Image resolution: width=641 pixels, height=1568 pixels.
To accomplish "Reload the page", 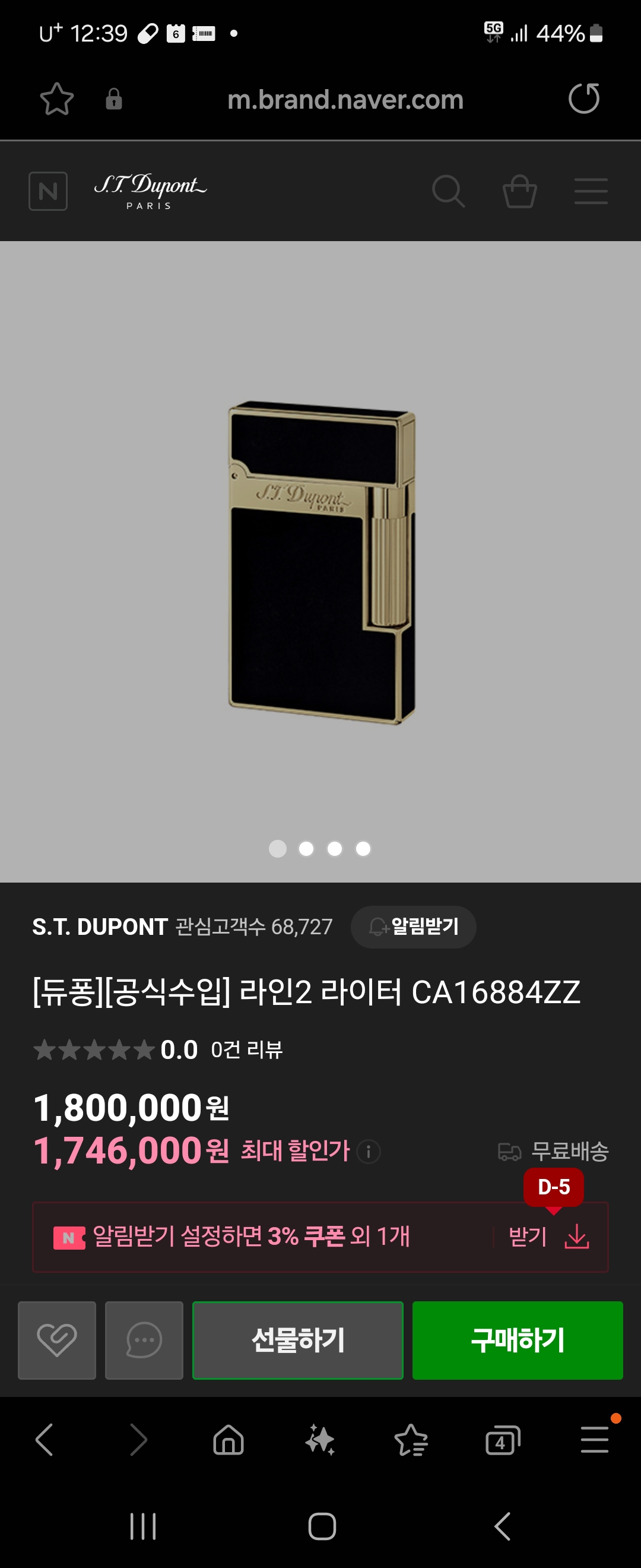I will point(584,99).
